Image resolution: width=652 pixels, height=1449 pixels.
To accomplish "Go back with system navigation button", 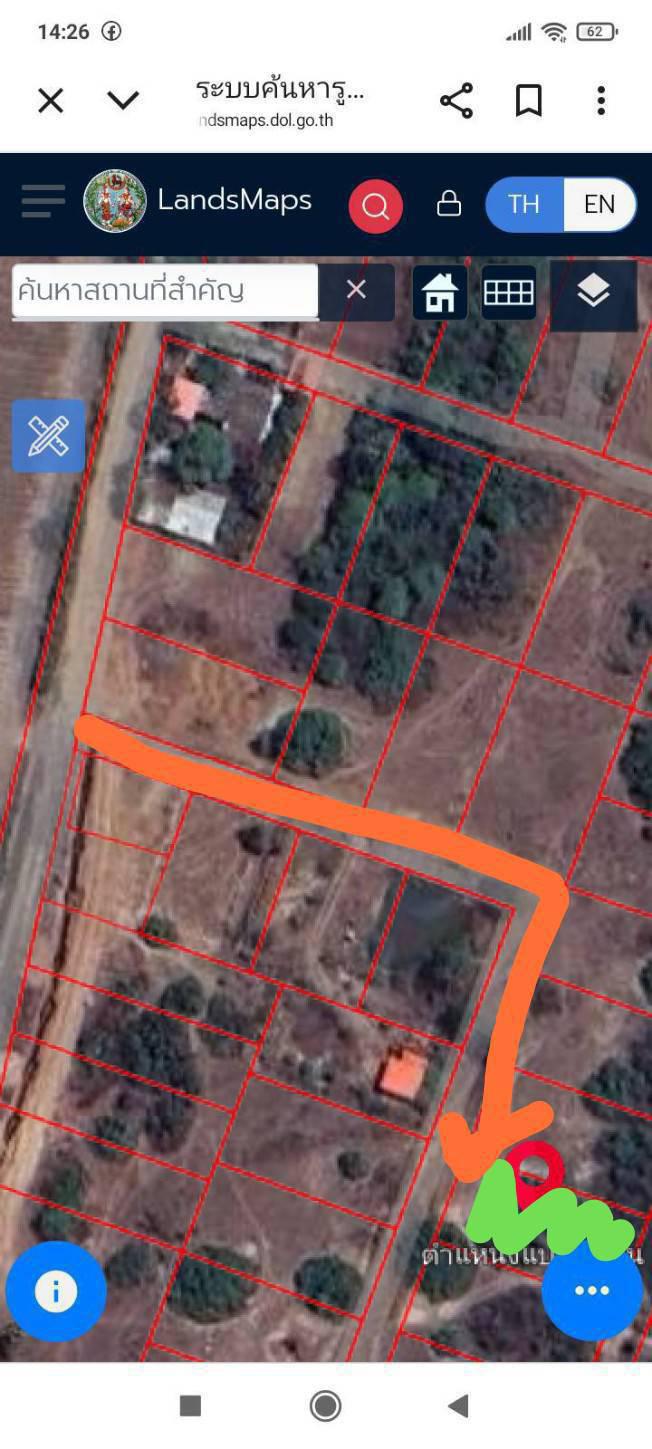I will pyautogui.click(x=458, y=1406).
